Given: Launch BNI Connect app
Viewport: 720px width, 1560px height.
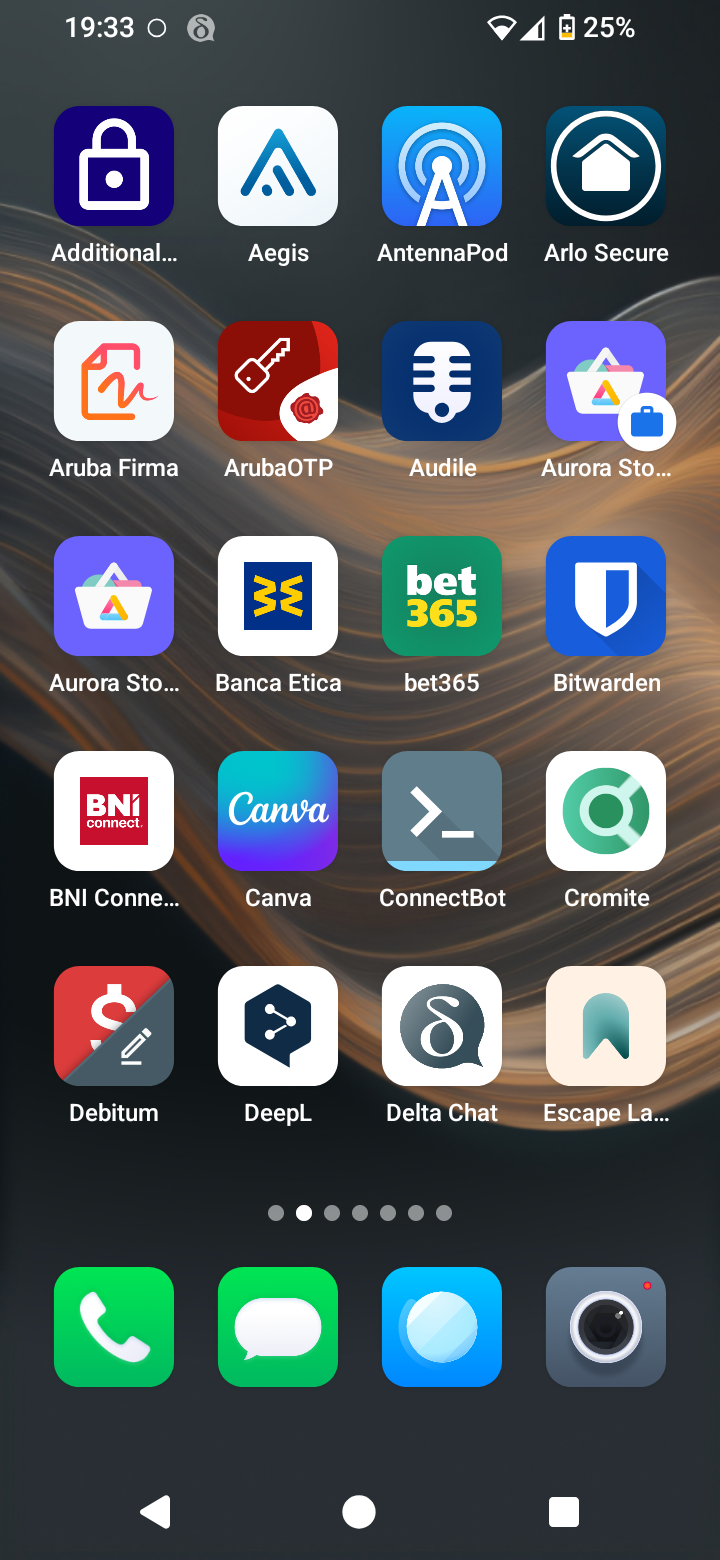Looking at the screenshot, I should 114,811.
